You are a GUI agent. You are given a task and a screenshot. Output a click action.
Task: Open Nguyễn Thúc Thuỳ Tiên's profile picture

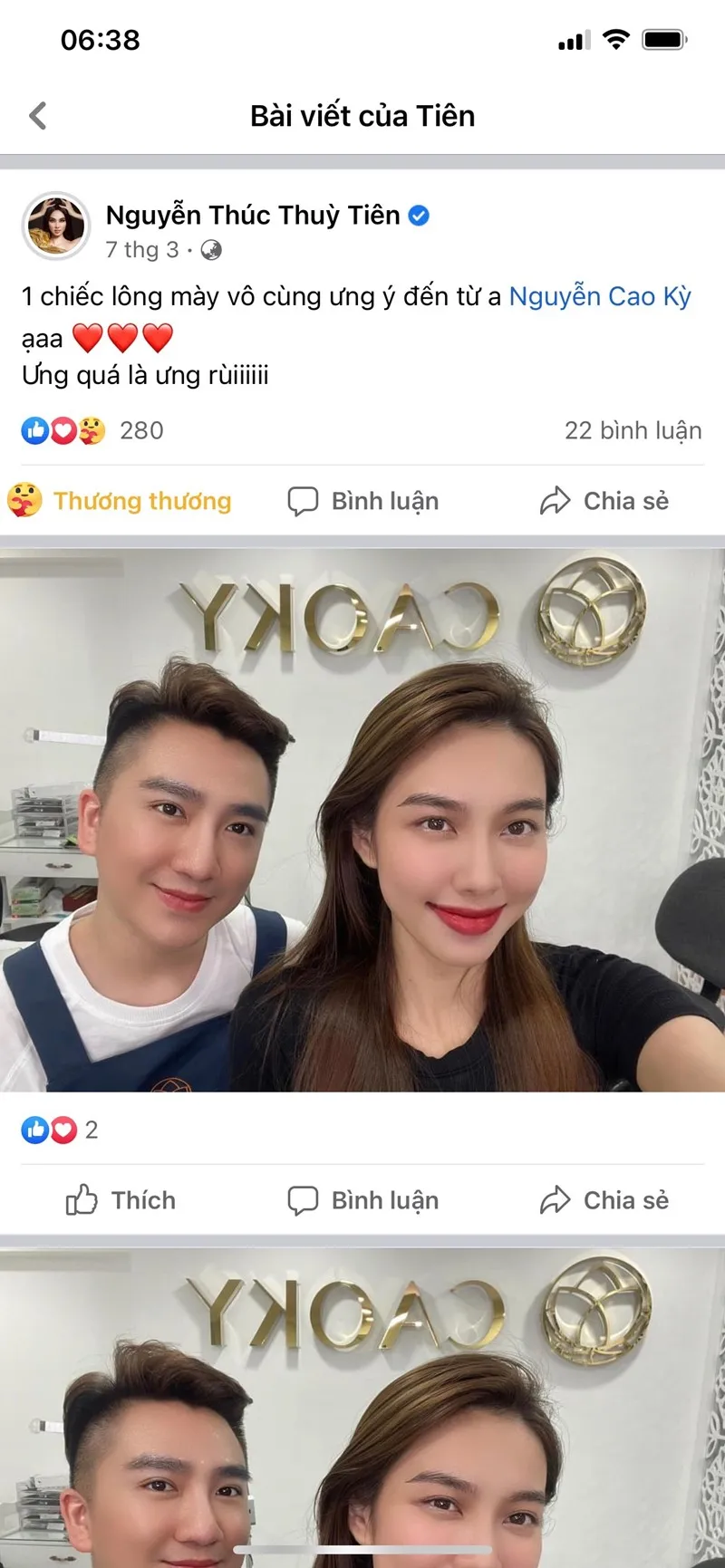[x=56, y=226]
